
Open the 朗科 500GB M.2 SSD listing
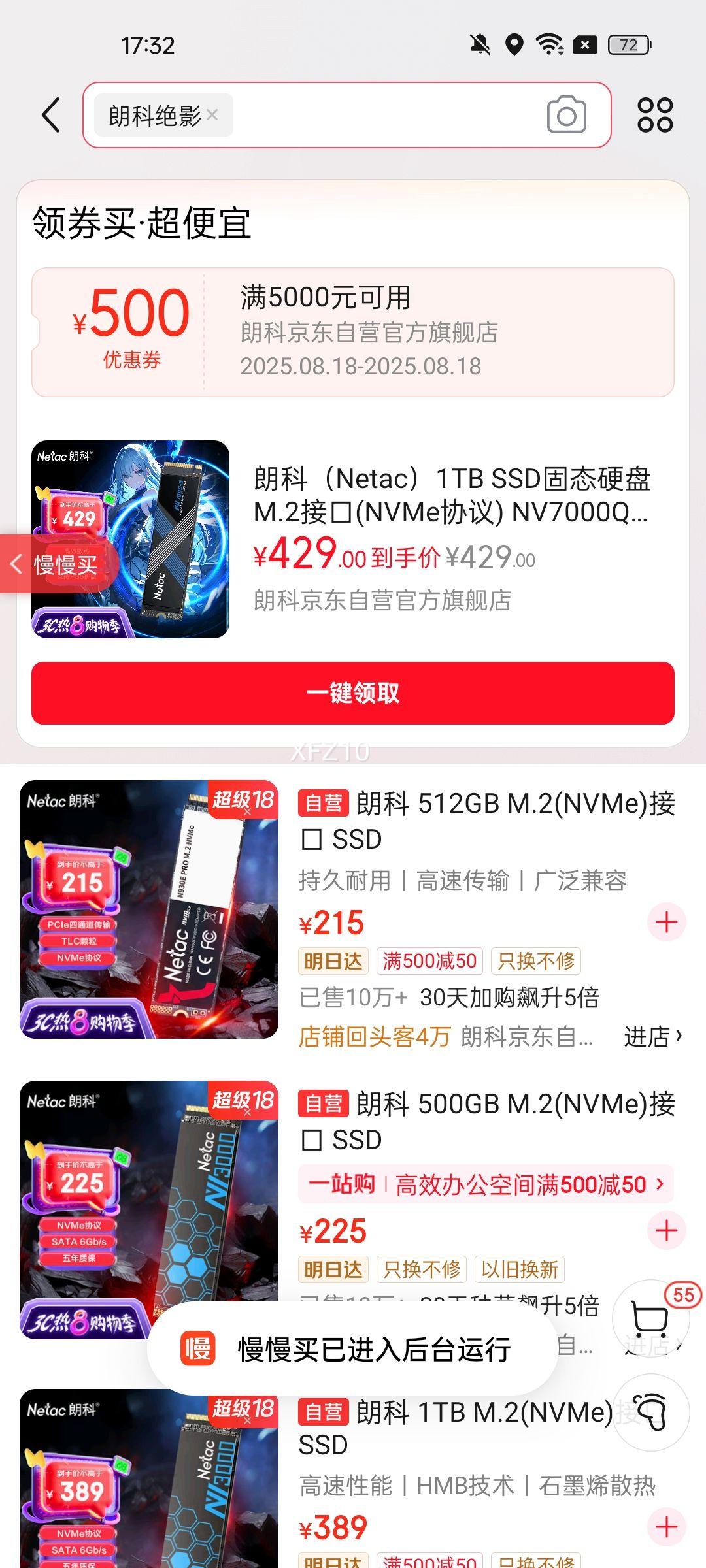tap(486, 1121)
